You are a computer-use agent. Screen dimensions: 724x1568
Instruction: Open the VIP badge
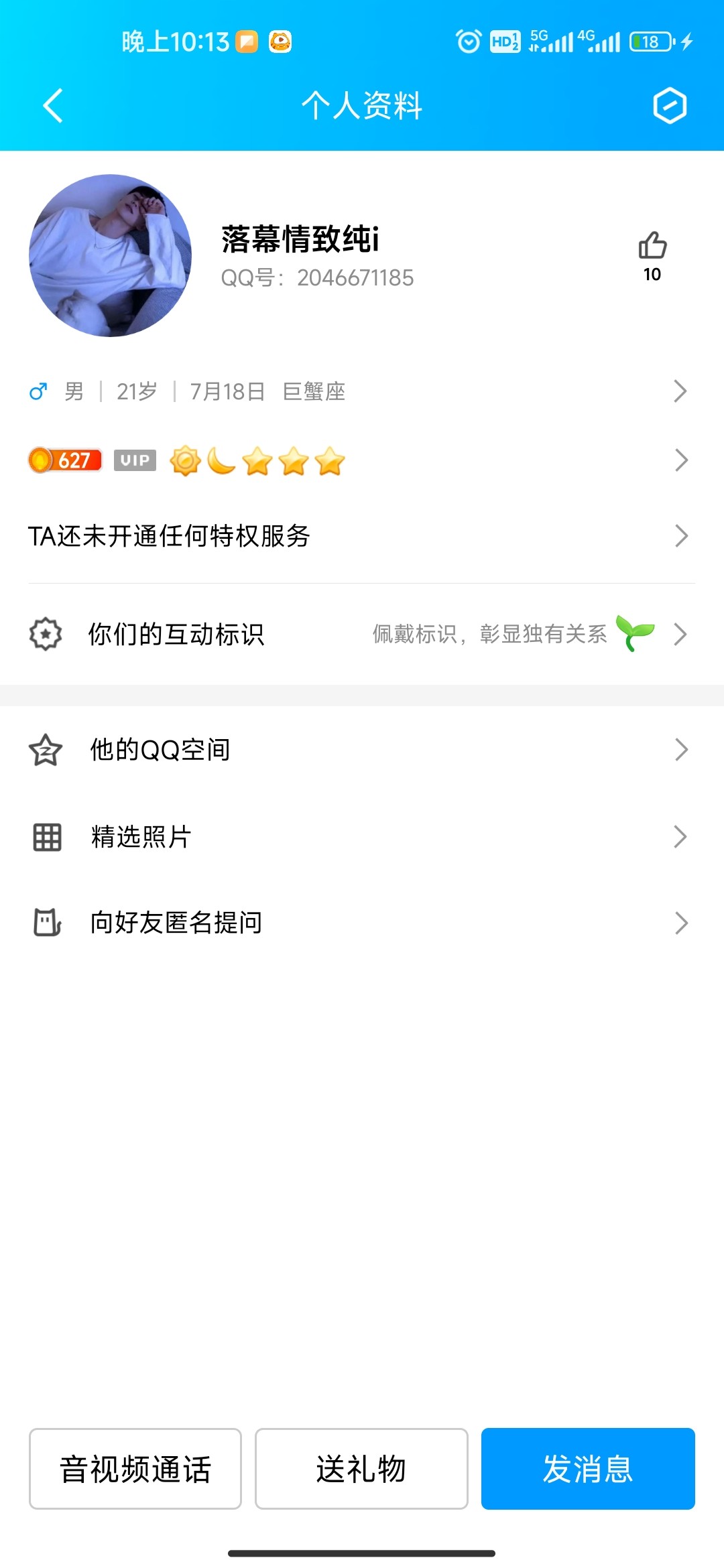tap(134, 460)
